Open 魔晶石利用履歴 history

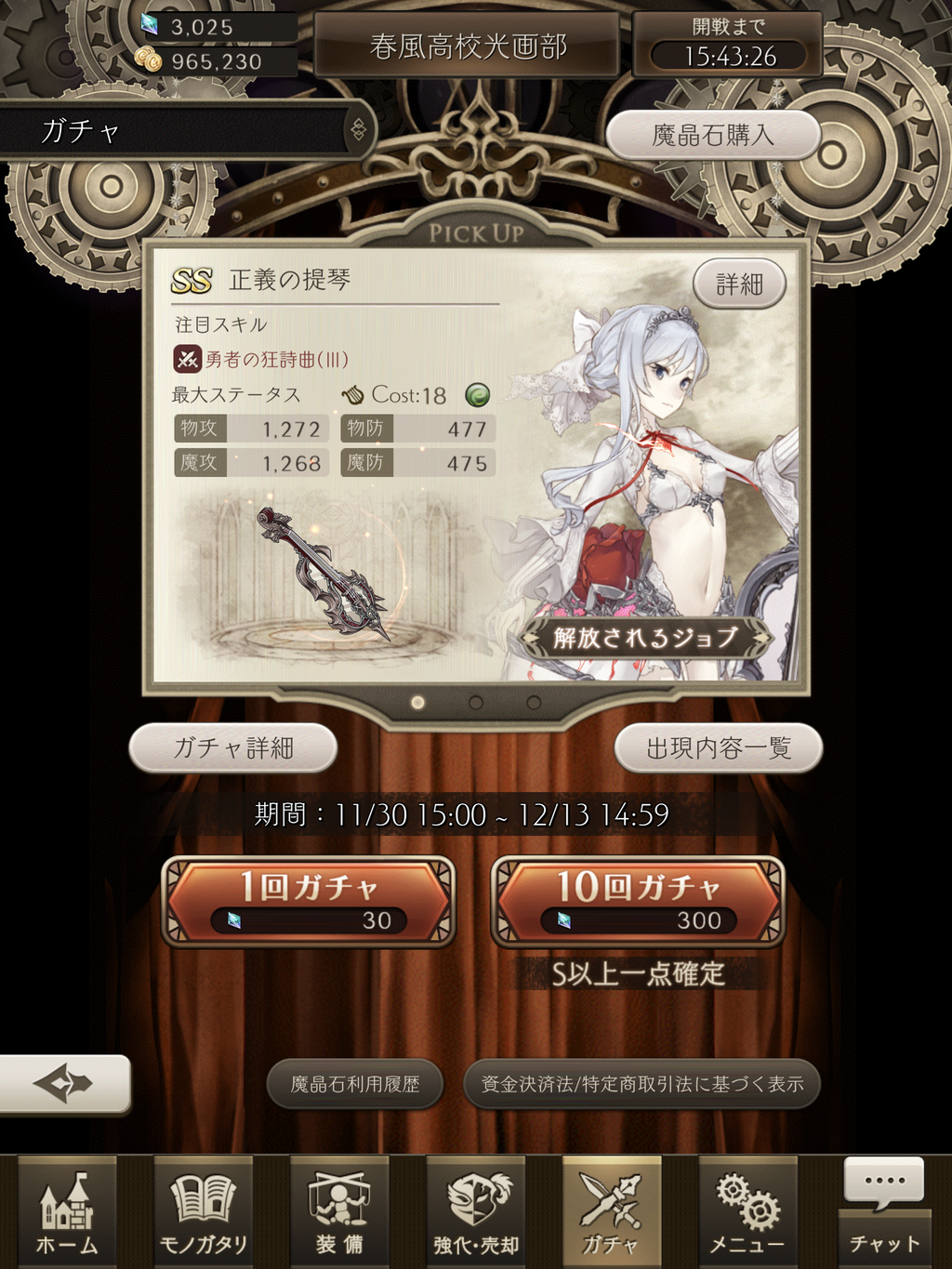tap(354, 1084)
